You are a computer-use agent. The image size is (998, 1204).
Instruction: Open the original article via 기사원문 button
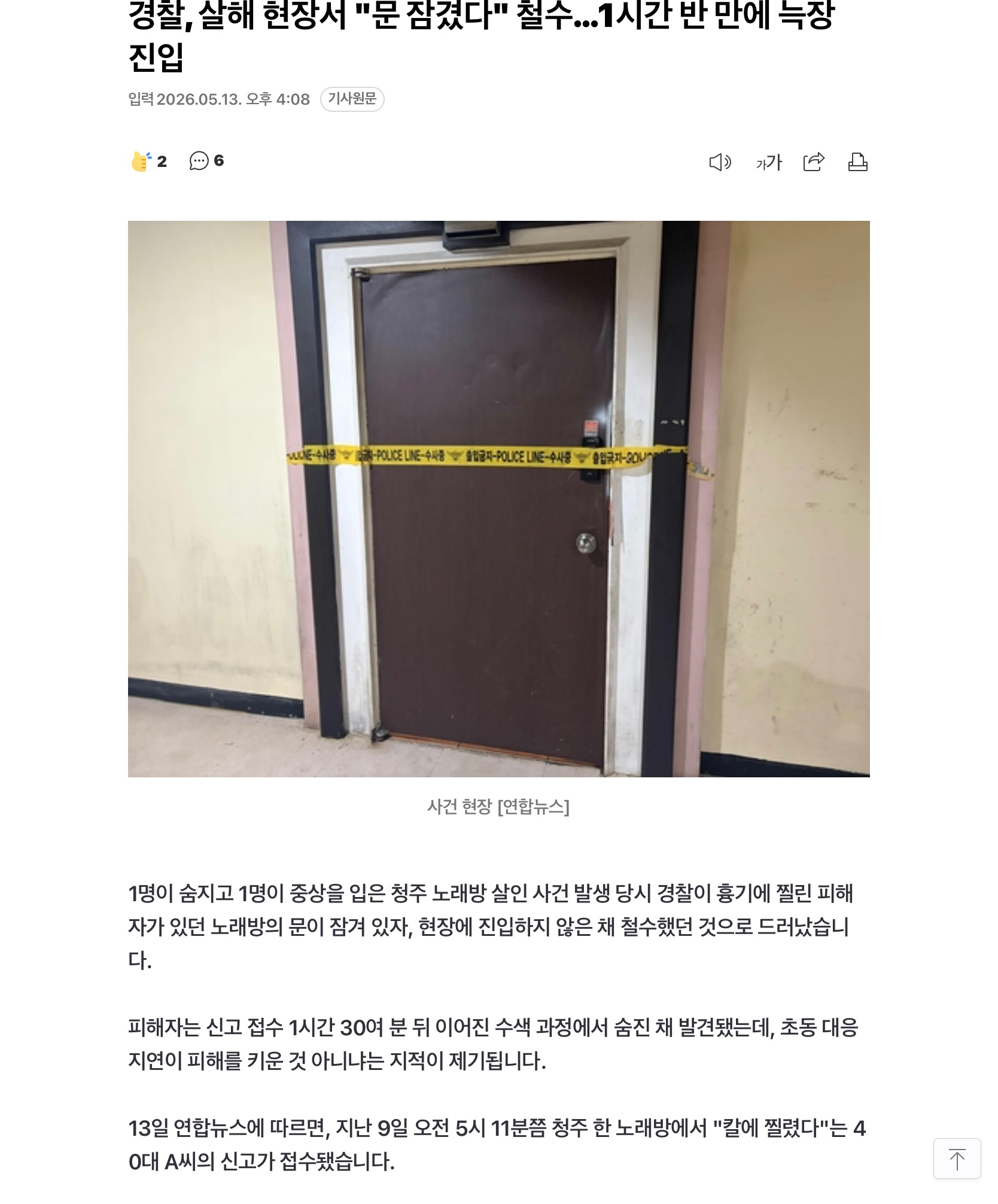(x=352, y=99)
